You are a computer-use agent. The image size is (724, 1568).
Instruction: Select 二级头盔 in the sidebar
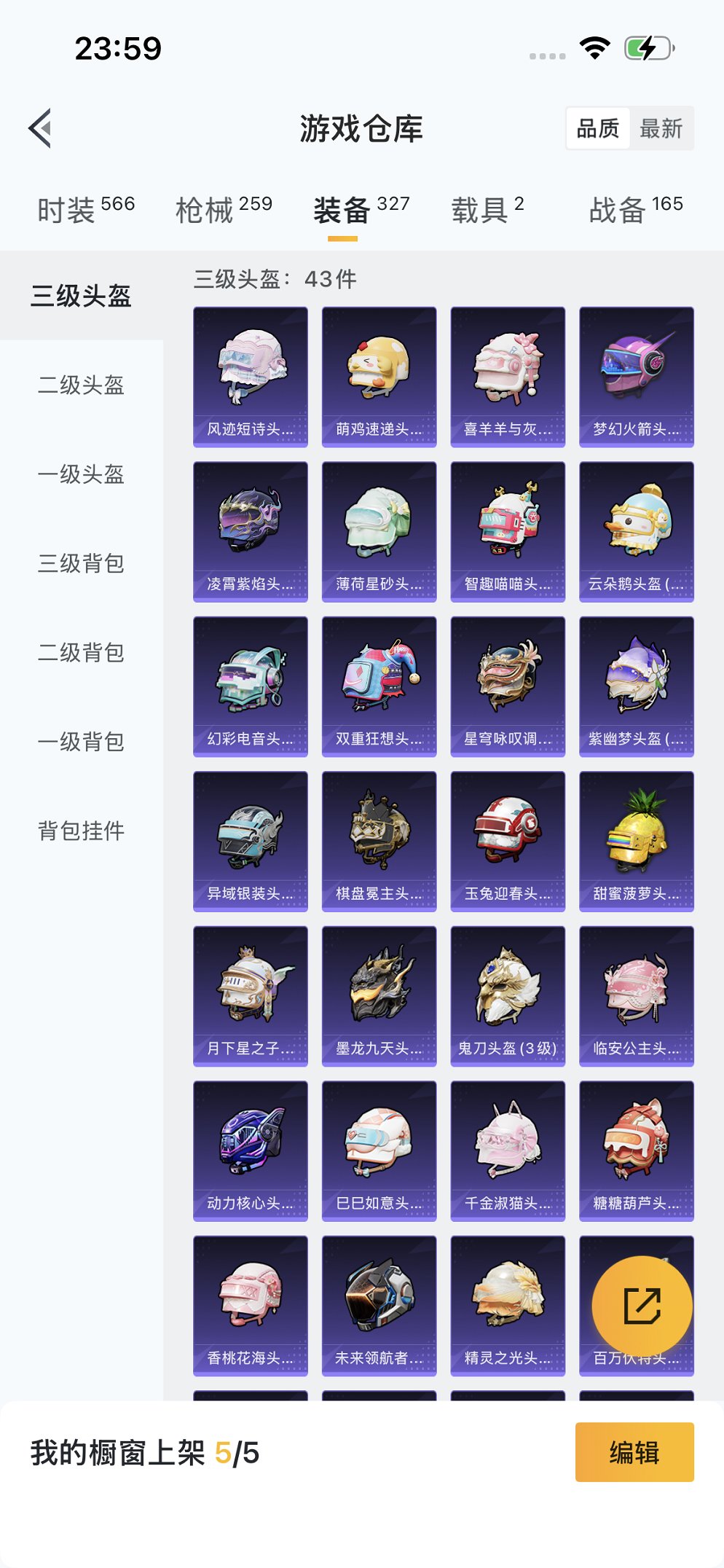click(x=81, y=385)
